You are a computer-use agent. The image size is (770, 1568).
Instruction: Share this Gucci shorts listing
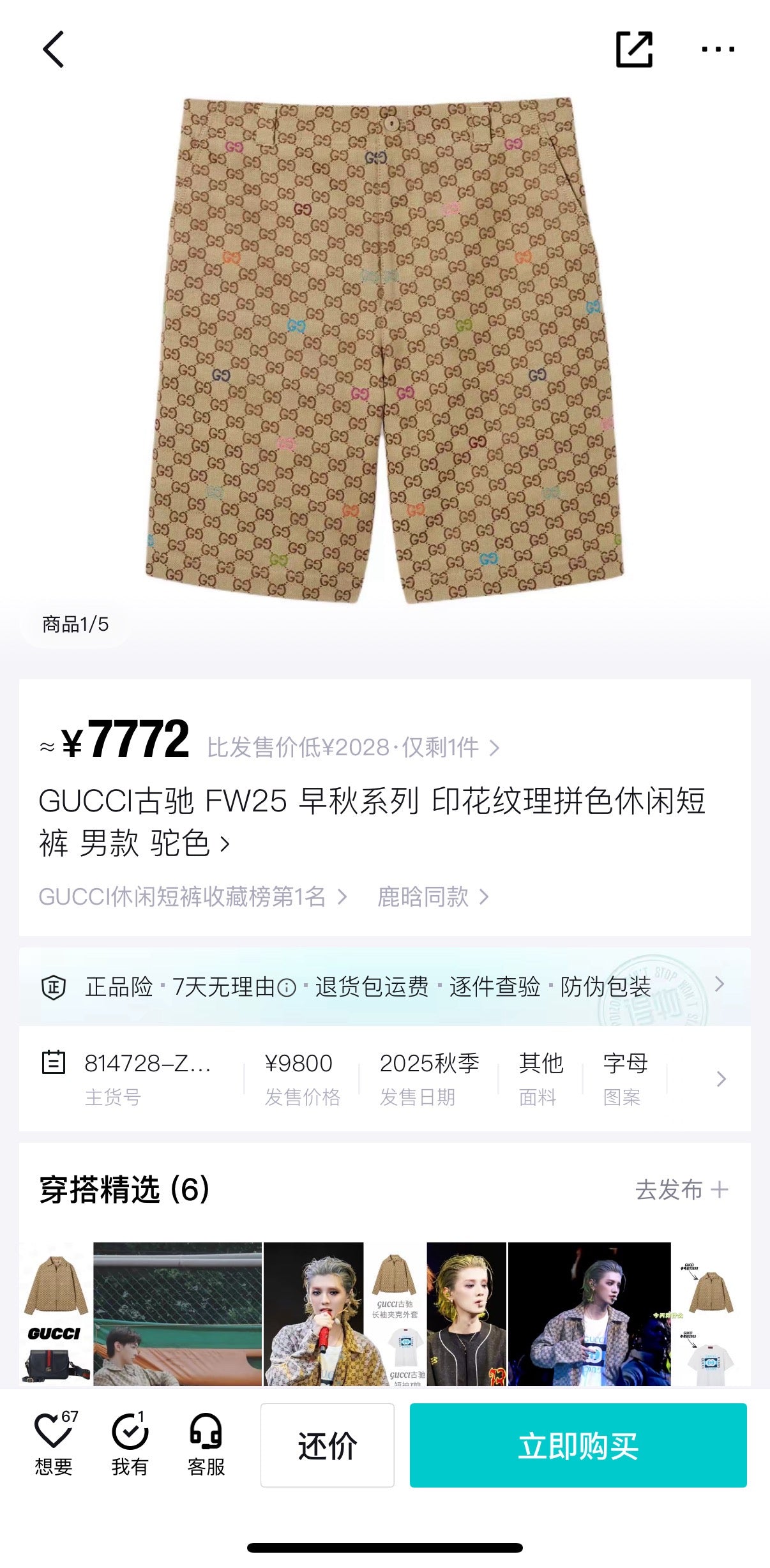pos(634,49)
